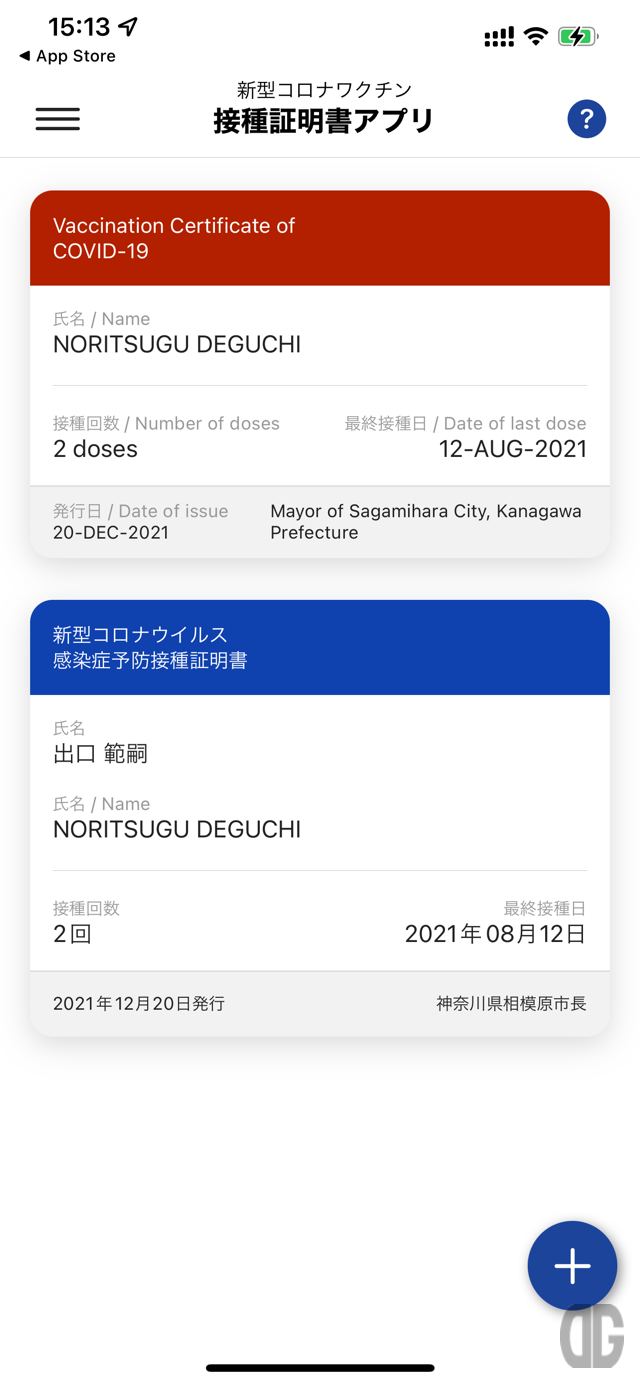Open the red Vaccination Certificate of COVID-19 card
640x1384 pixels.
[320, 375]
